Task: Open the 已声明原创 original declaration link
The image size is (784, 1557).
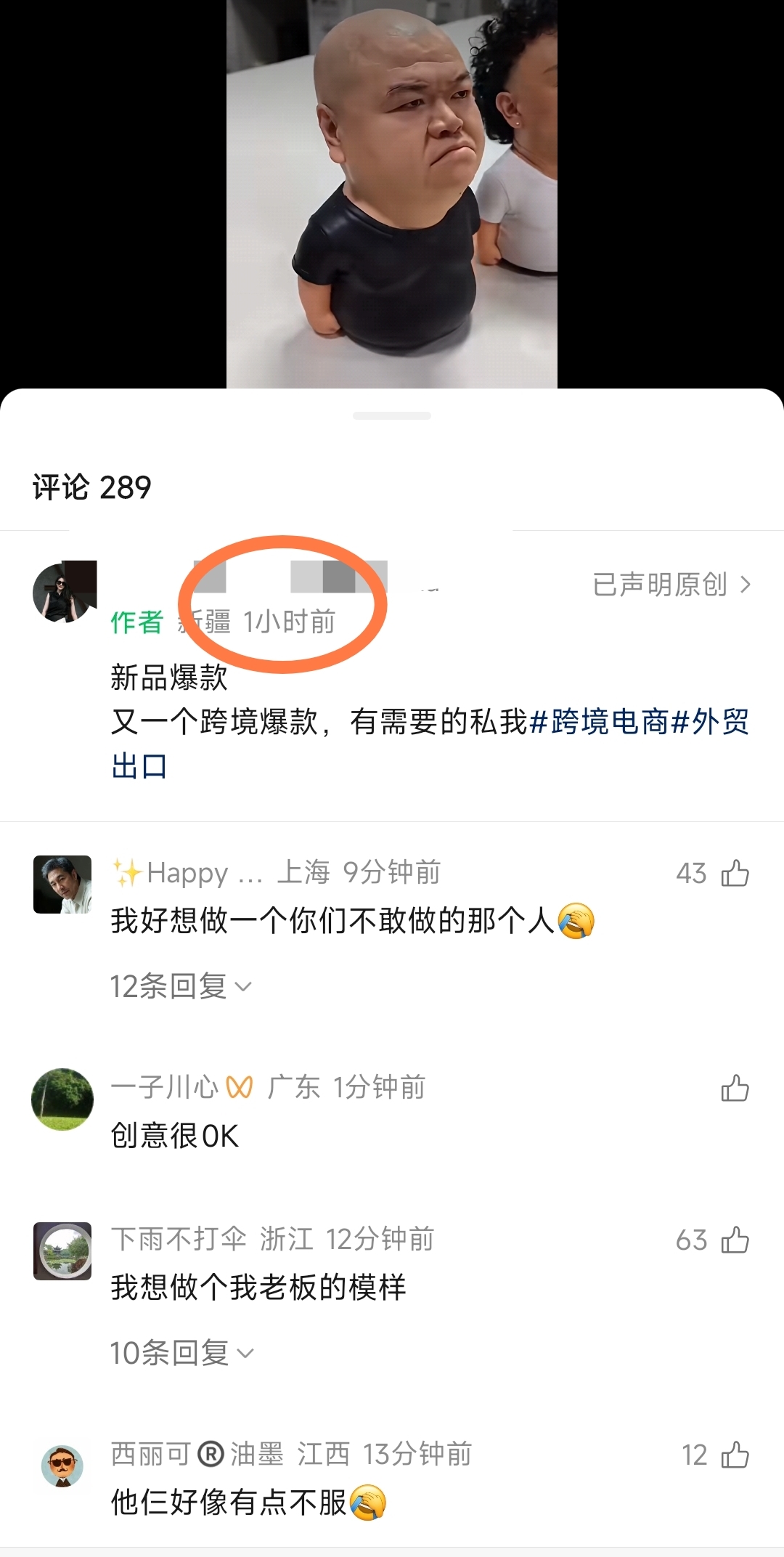Action: coord(671,585)
